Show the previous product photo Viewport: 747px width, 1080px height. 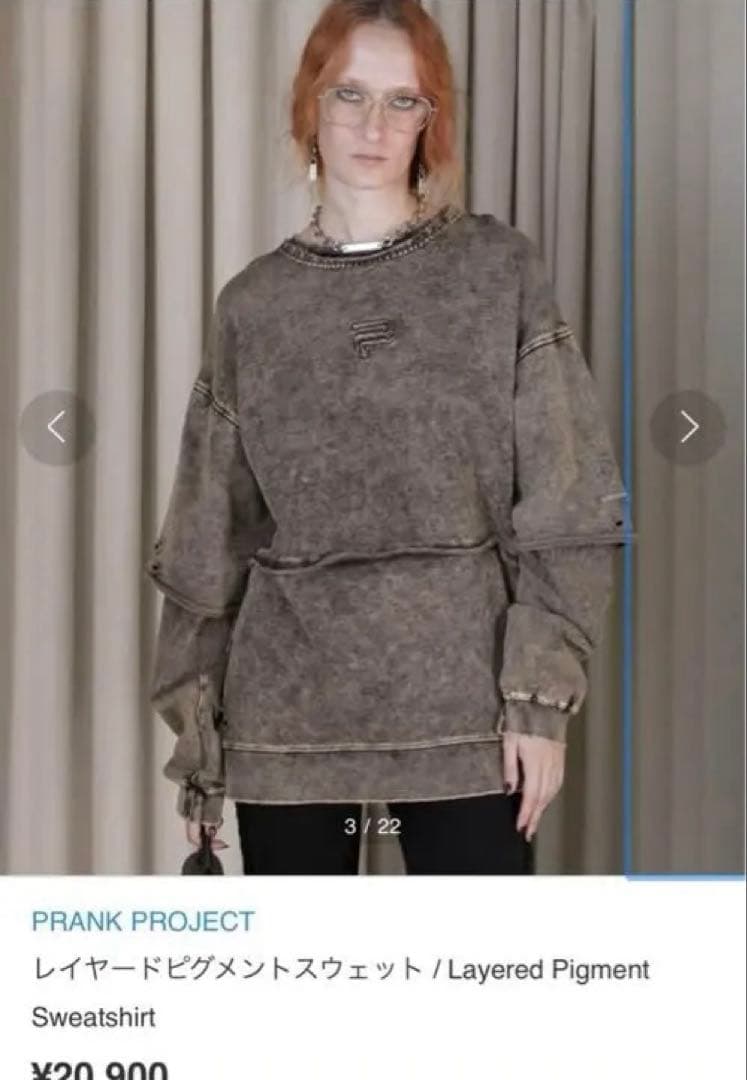tap(56, 427)
